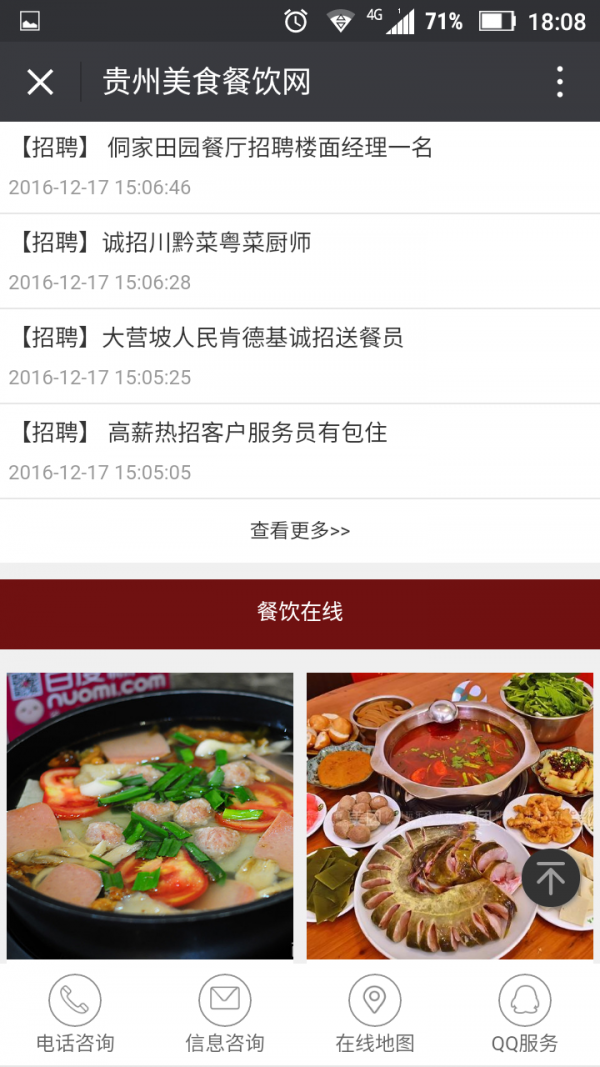The image size is (600, 1067).
Task: Select 信息咨询 message consultation
Action: pyautogui.click(x=225, y=1014)
